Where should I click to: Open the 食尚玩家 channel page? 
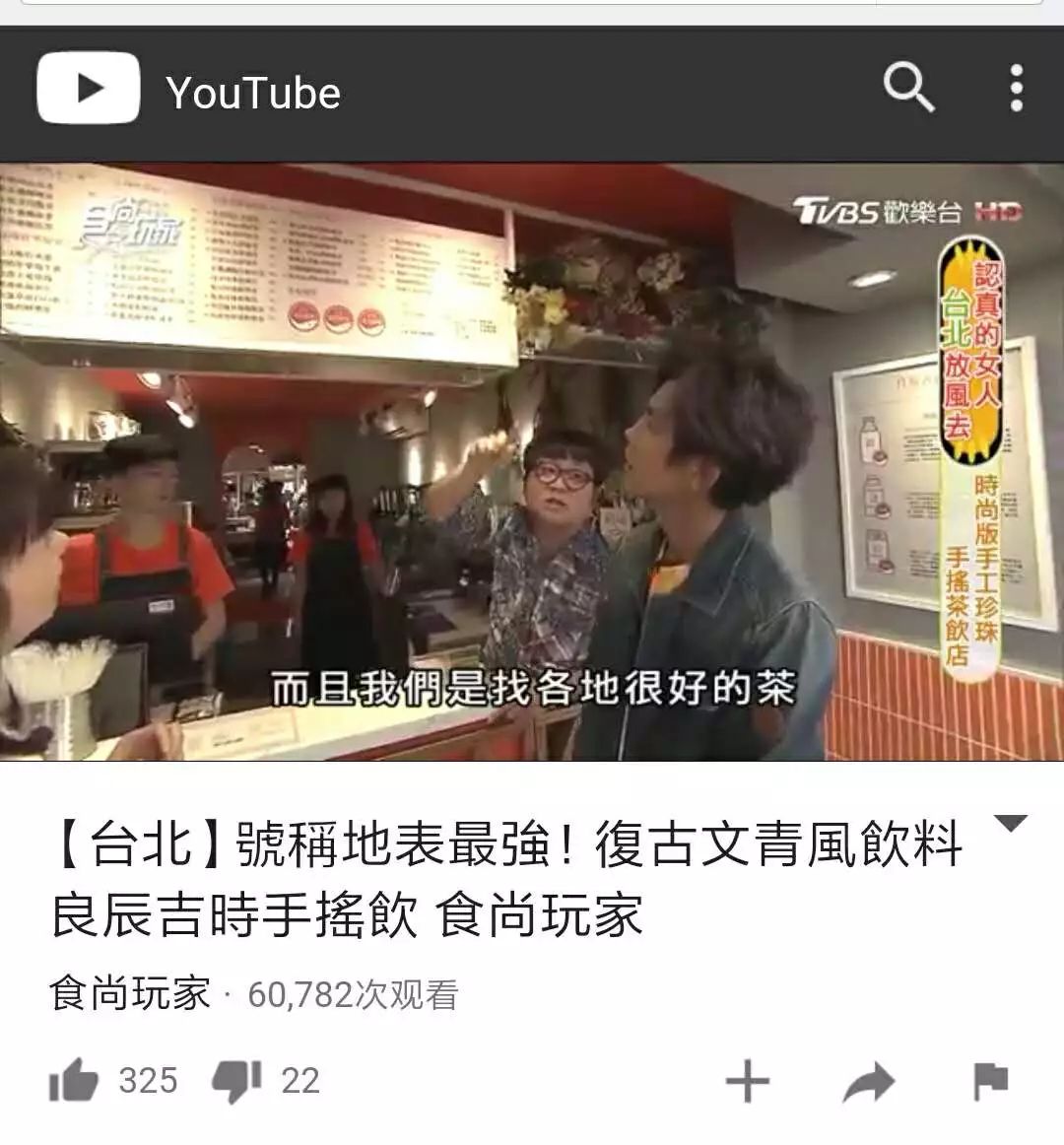(130, 993)
